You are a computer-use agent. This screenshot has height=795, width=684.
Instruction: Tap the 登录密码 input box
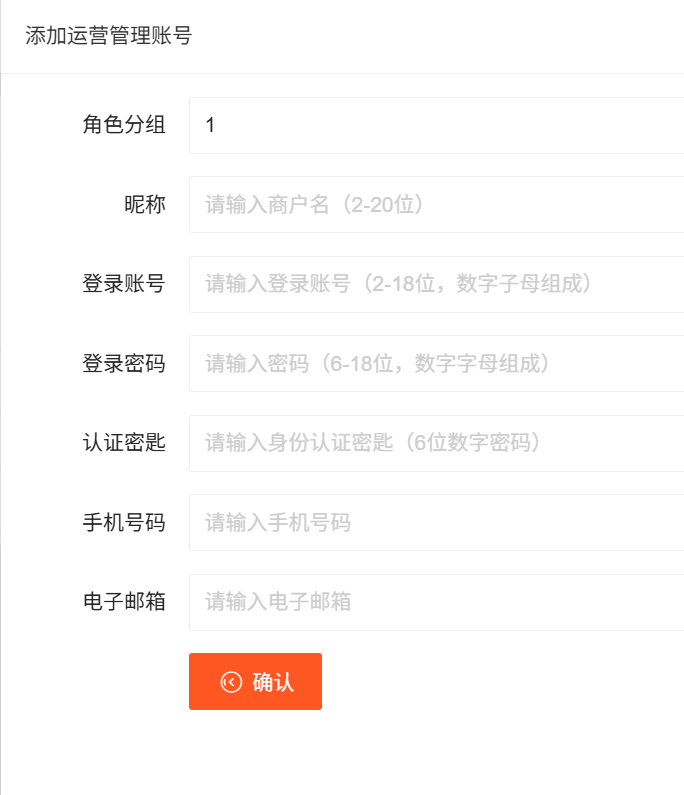436,363
